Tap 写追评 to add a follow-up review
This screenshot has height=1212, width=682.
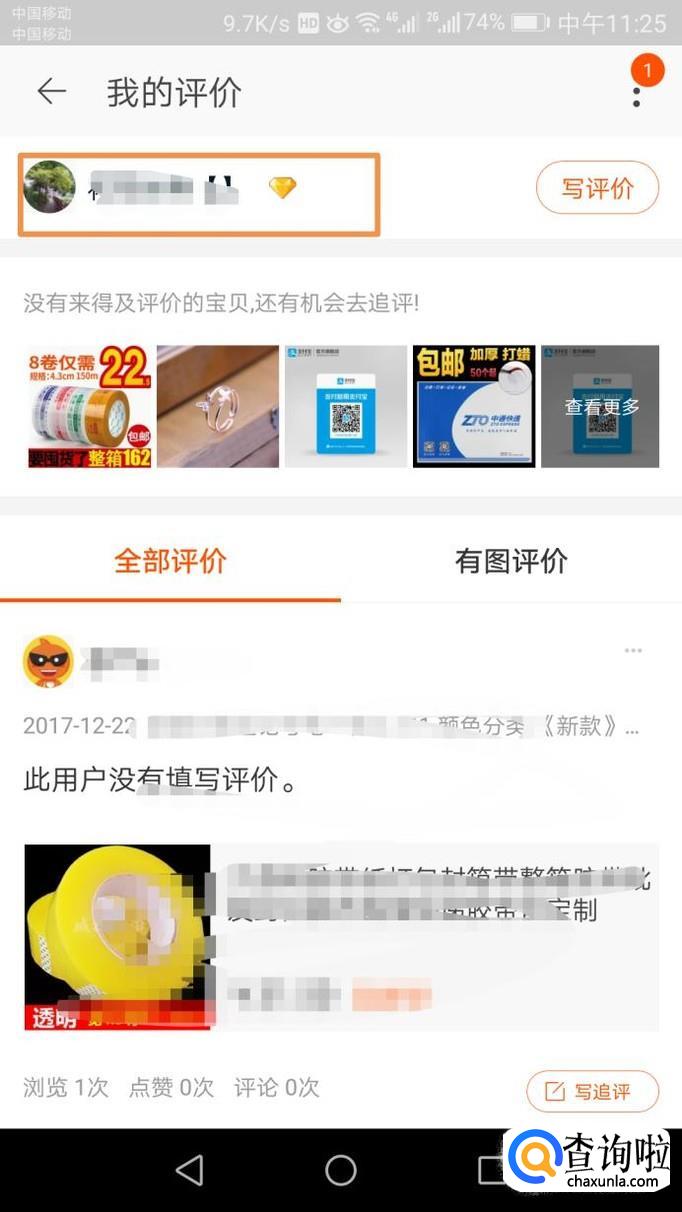tap(592, 1091)
